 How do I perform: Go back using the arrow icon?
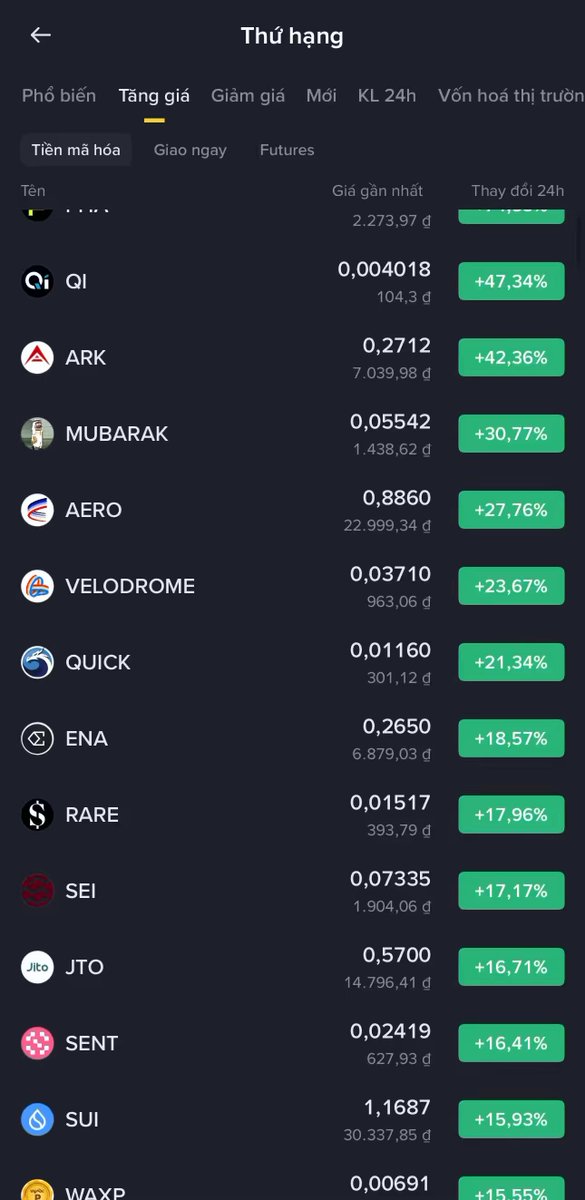[40, 35]
